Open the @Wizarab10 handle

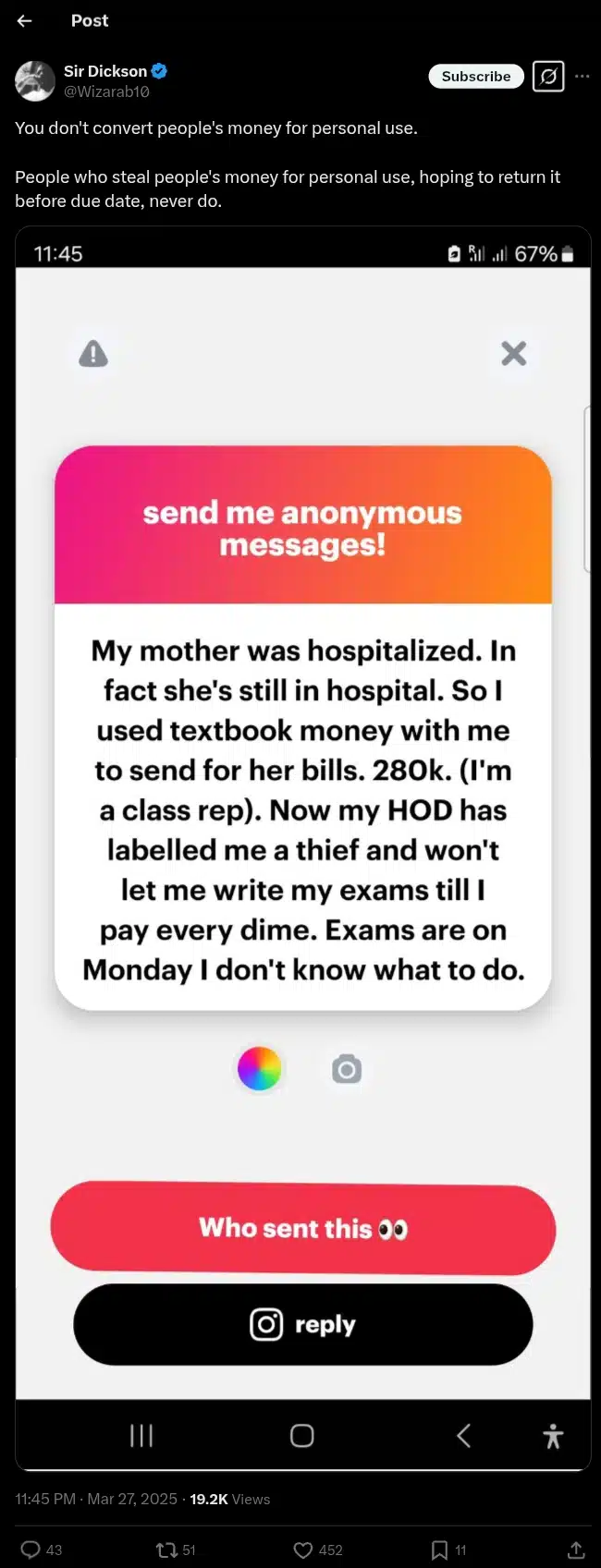[x=106, y=91]
